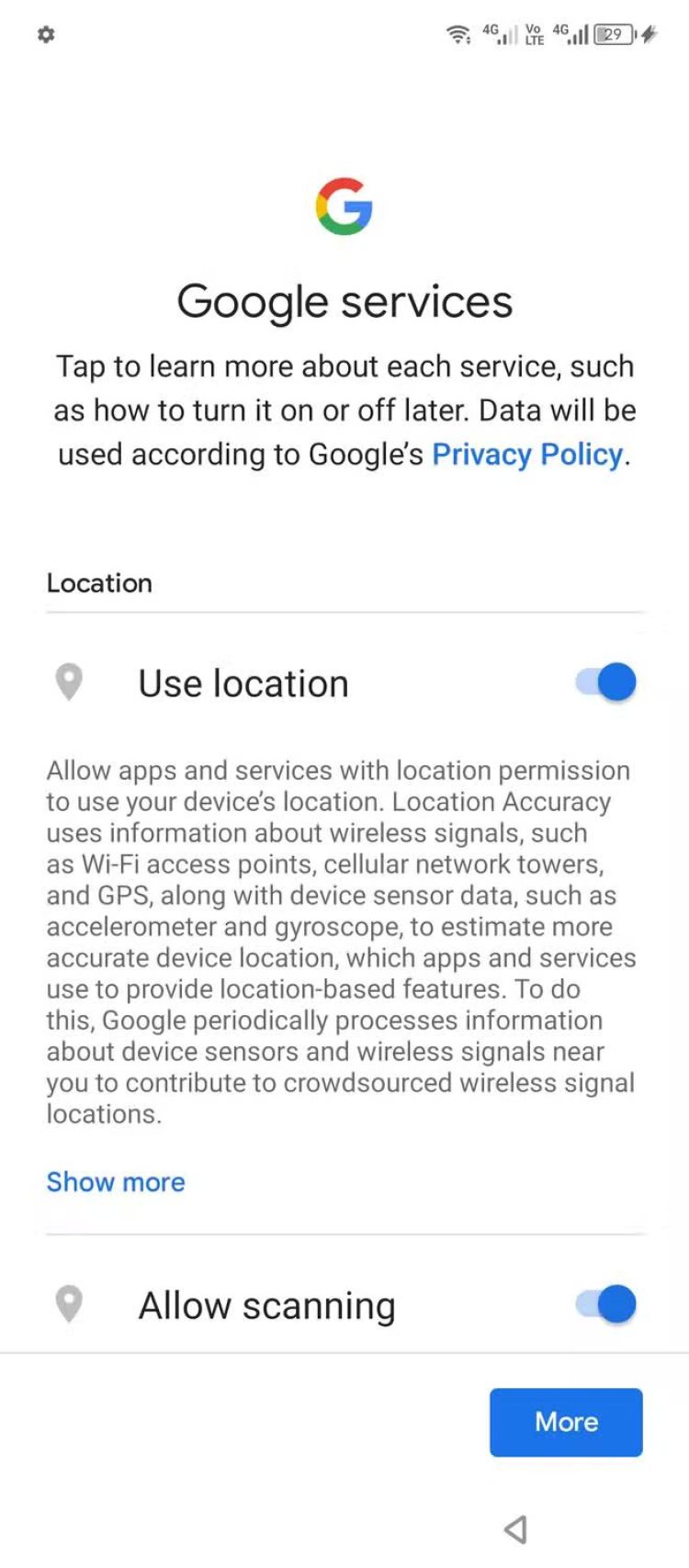
Task: Expand location details with Show more
Action: tap(116, 1182)
